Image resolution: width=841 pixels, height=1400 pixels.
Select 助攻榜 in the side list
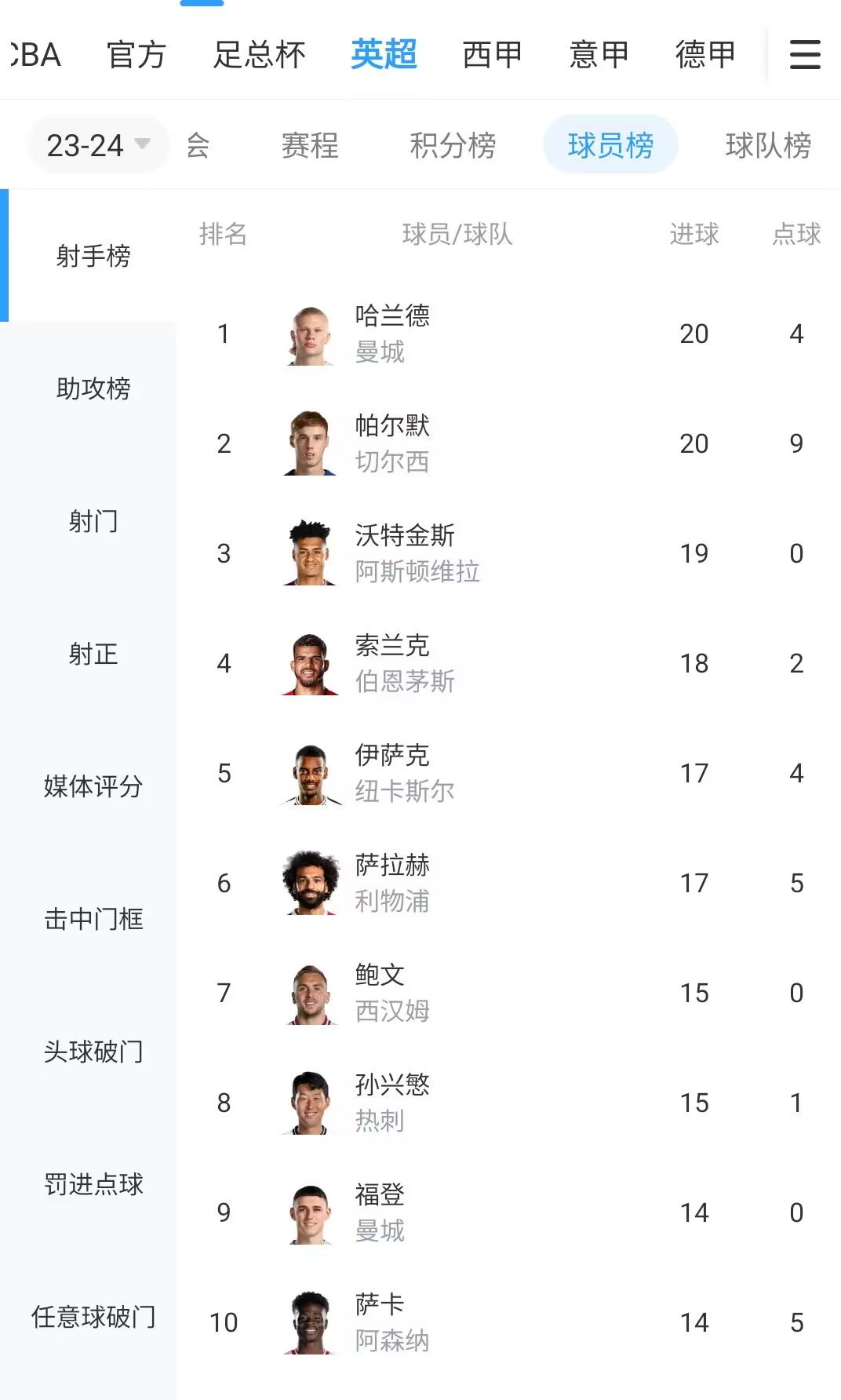tap(93, 388)
